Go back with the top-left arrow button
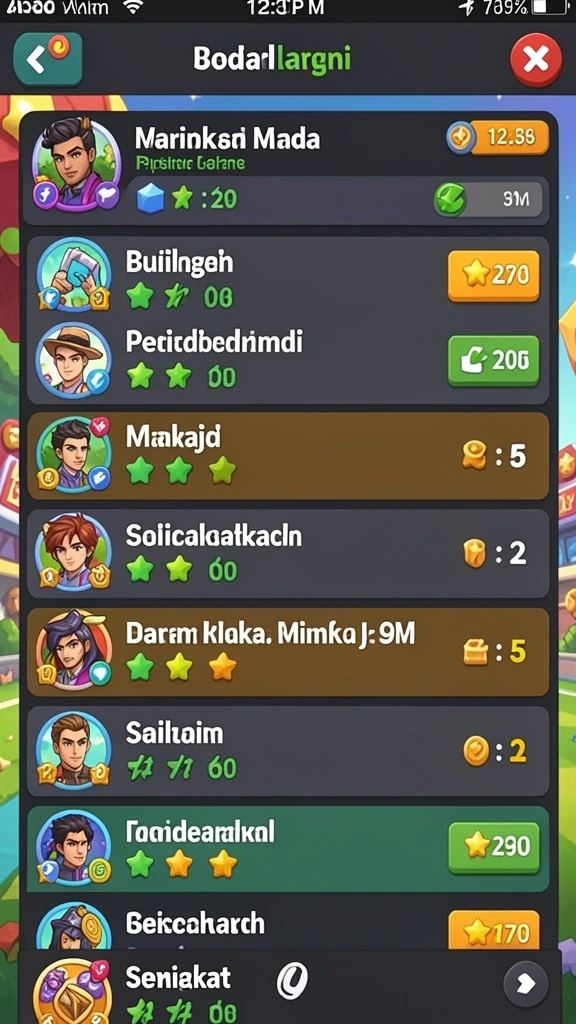 [x=47, y=60]
